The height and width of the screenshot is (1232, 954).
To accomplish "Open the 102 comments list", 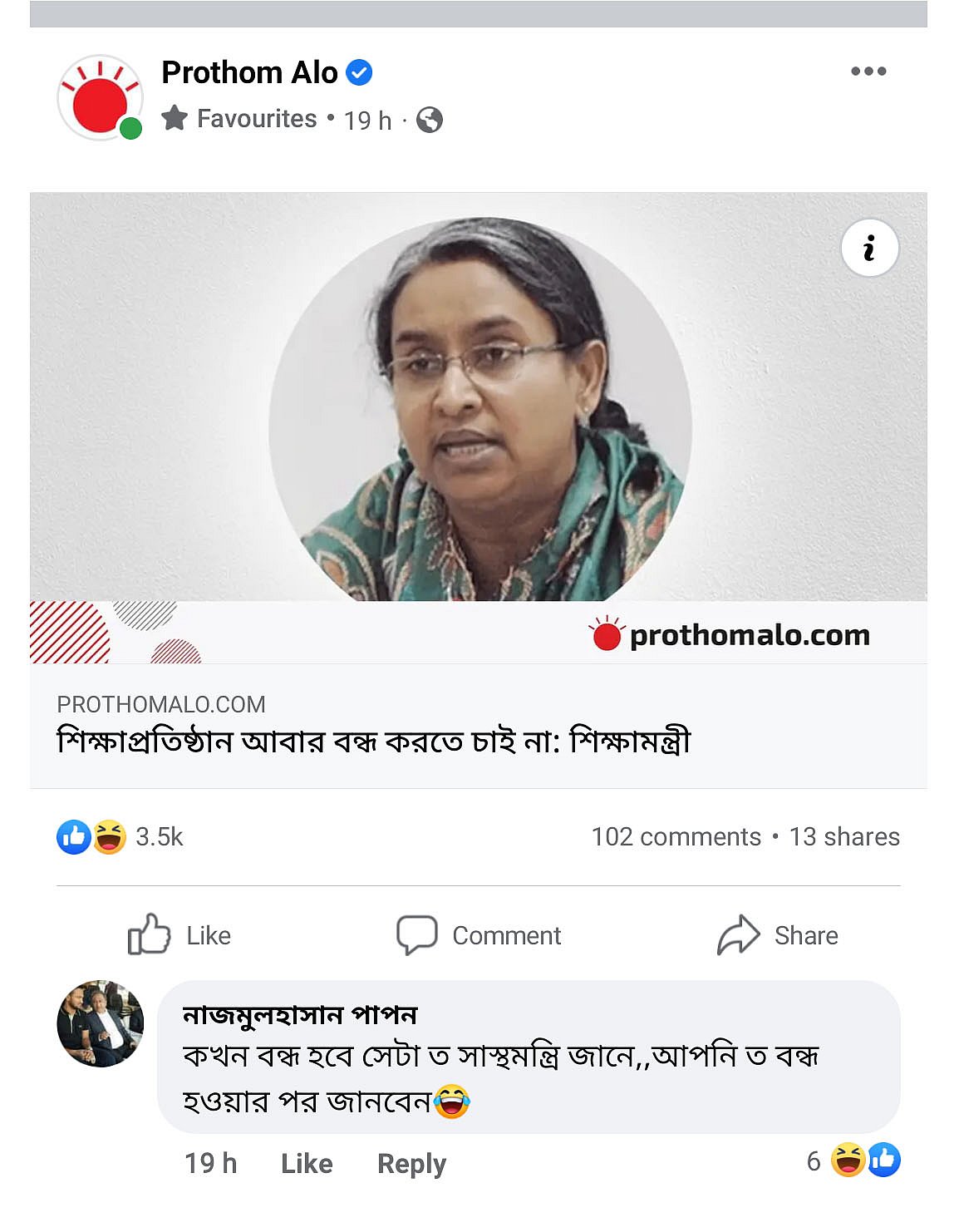I will point(676,836).
